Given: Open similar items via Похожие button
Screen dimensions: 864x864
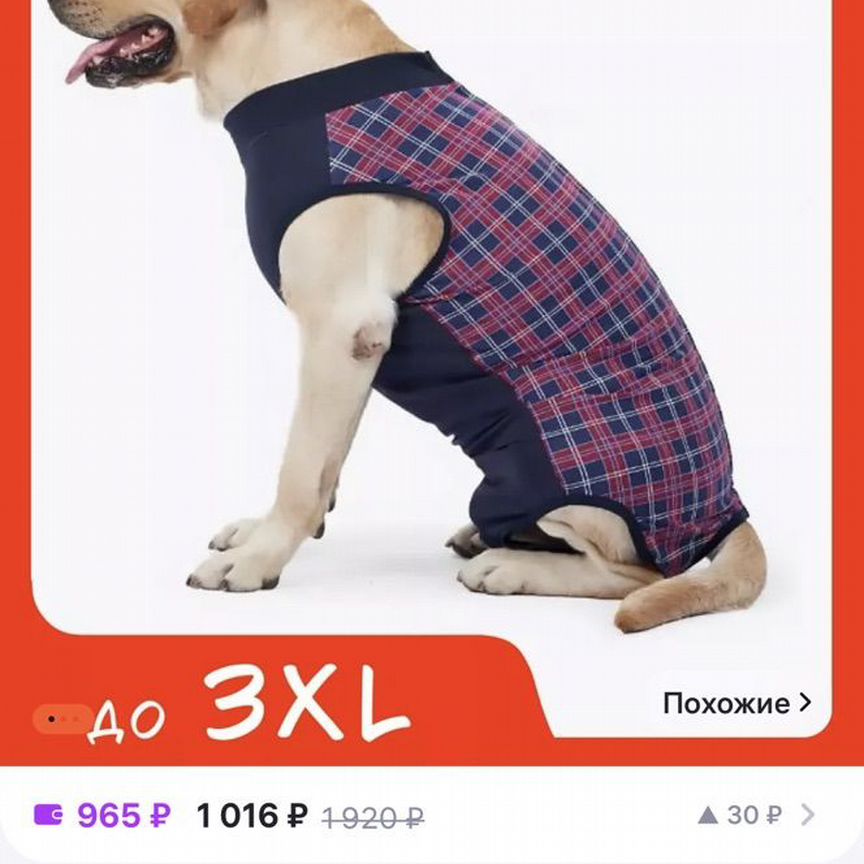Looking at the screenshot, I should point(737,704).
